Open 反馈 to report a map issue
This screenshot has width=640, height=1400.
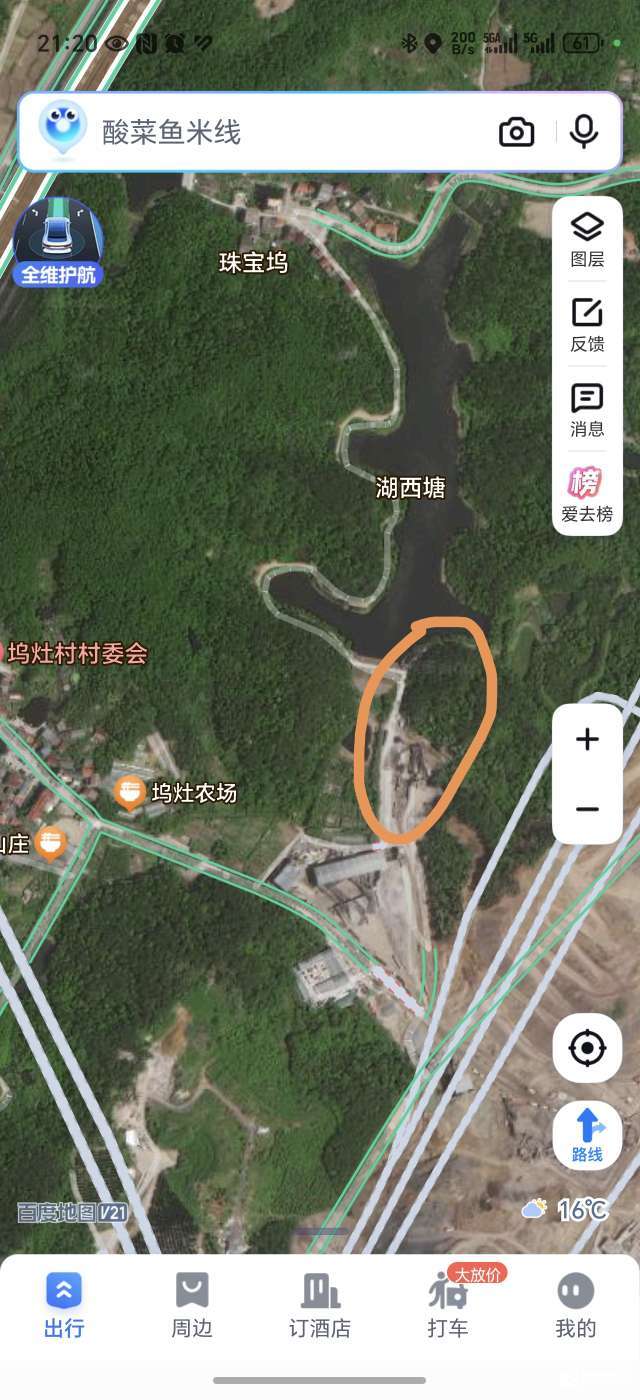click(x=587, y=324)
